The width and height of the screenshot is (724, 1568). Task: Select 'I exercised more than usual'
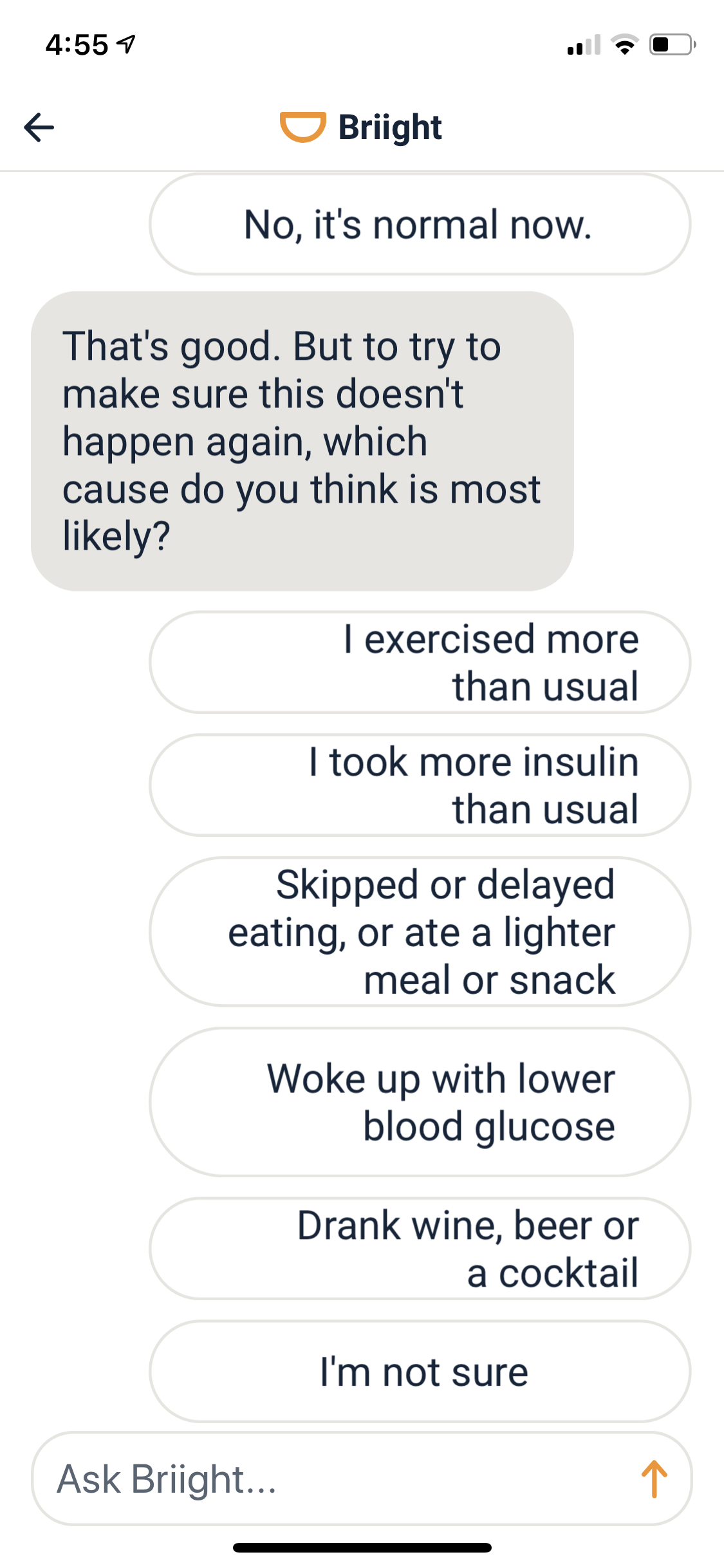420,662
